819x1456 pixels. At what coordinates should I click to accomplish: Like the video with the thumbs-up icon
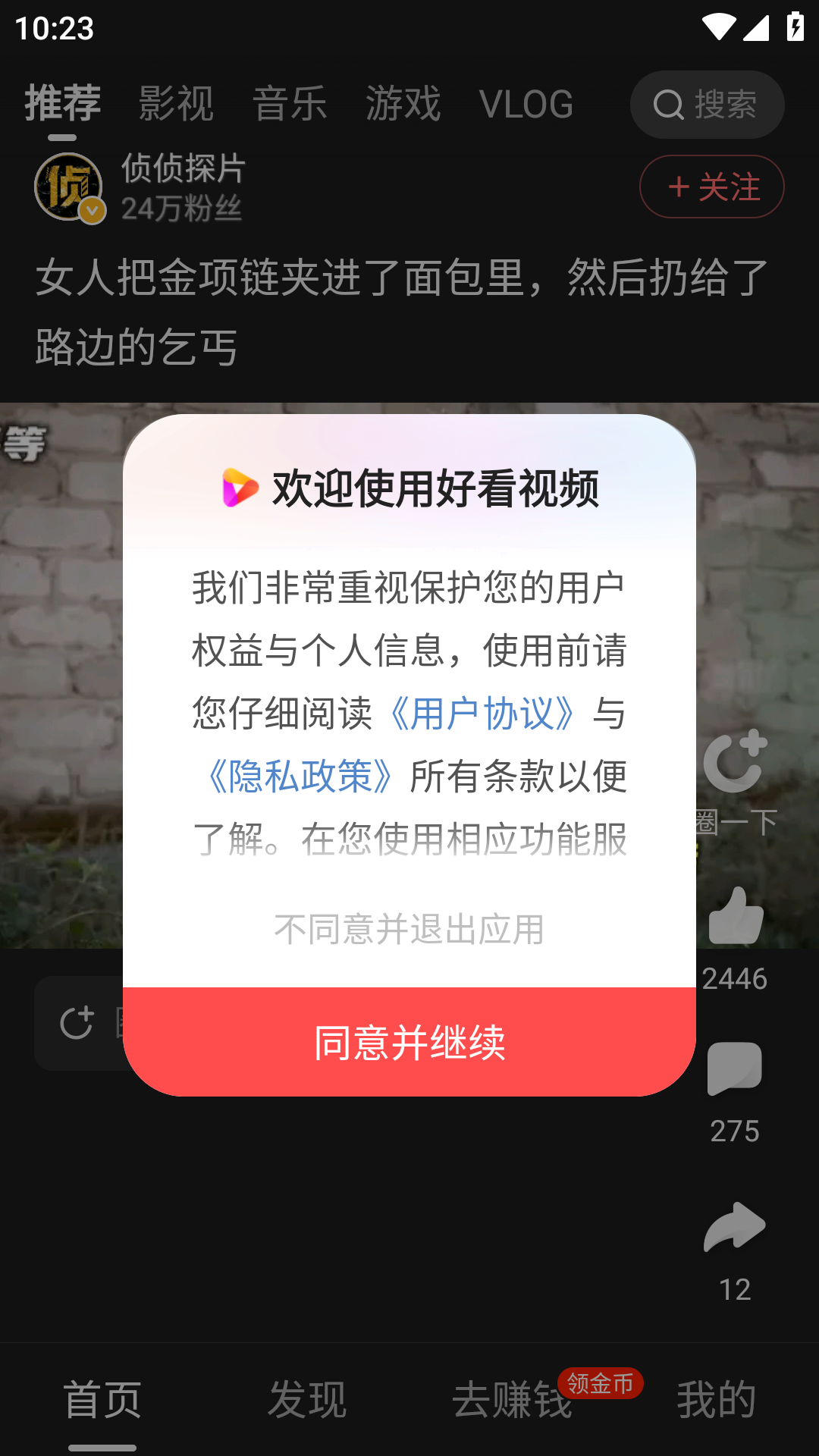click(735, 916)
